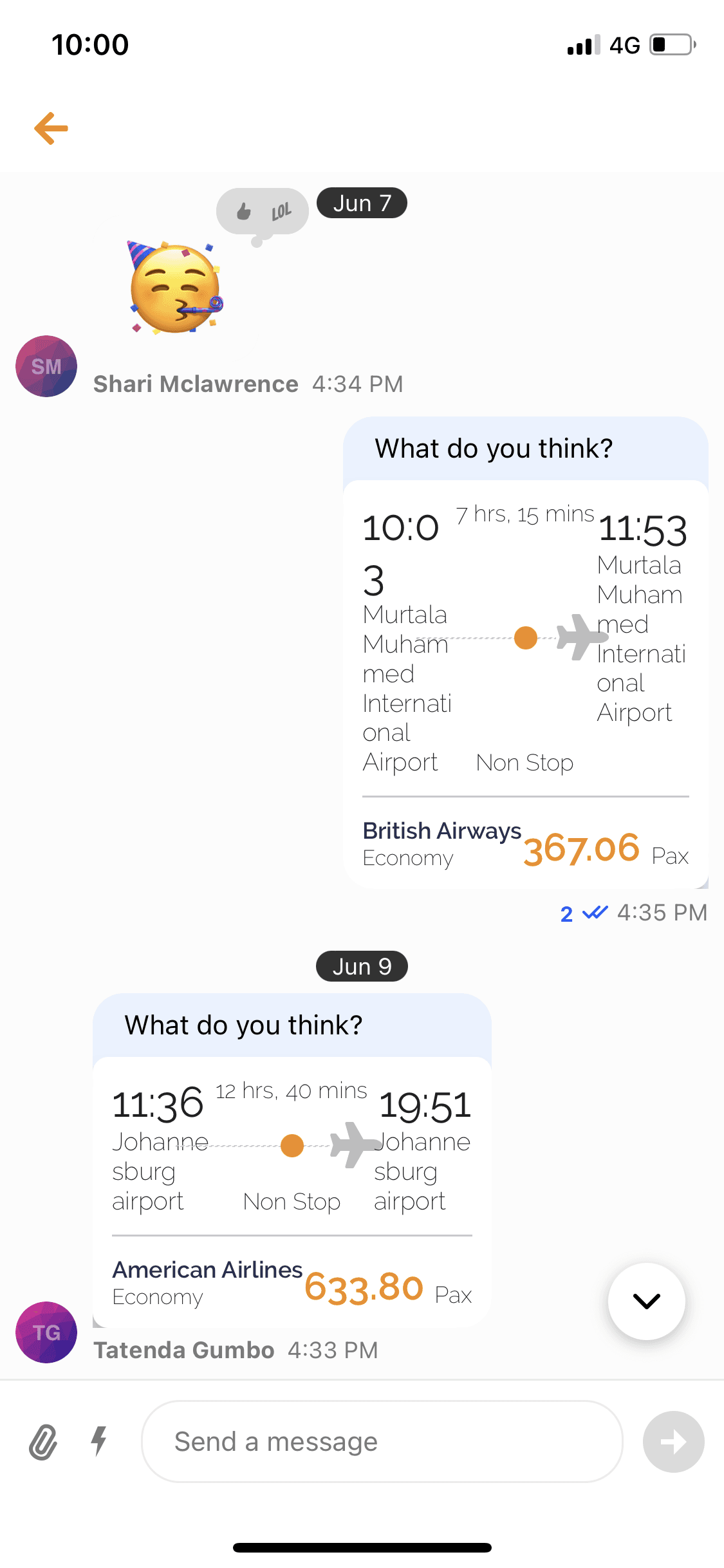
Task: Open Shari Mclawrence's profile avatar
Action: 46,366
